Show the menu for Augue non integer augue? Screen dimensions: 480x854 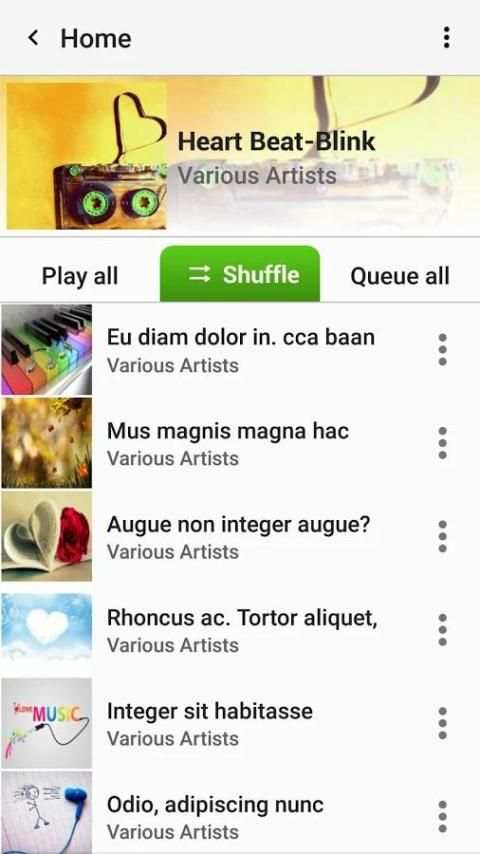(x=442, y=536)
